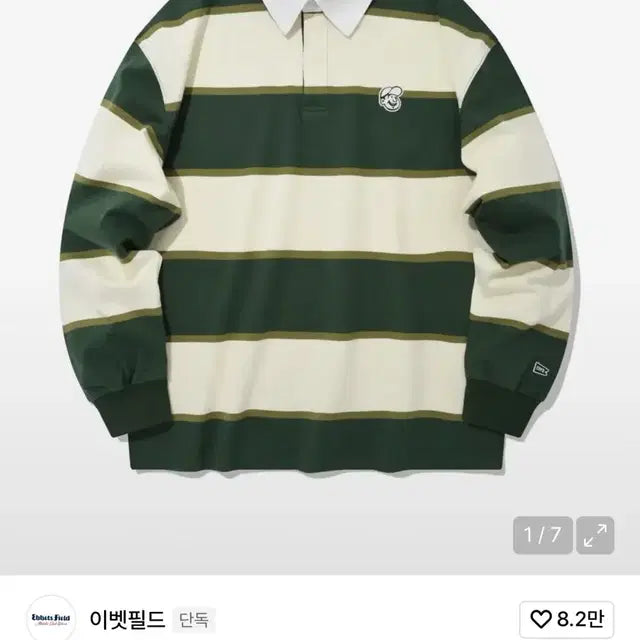Expand the product image to fullscreen
This screenshot has height=640, width=640.
[x=597, y=535]
